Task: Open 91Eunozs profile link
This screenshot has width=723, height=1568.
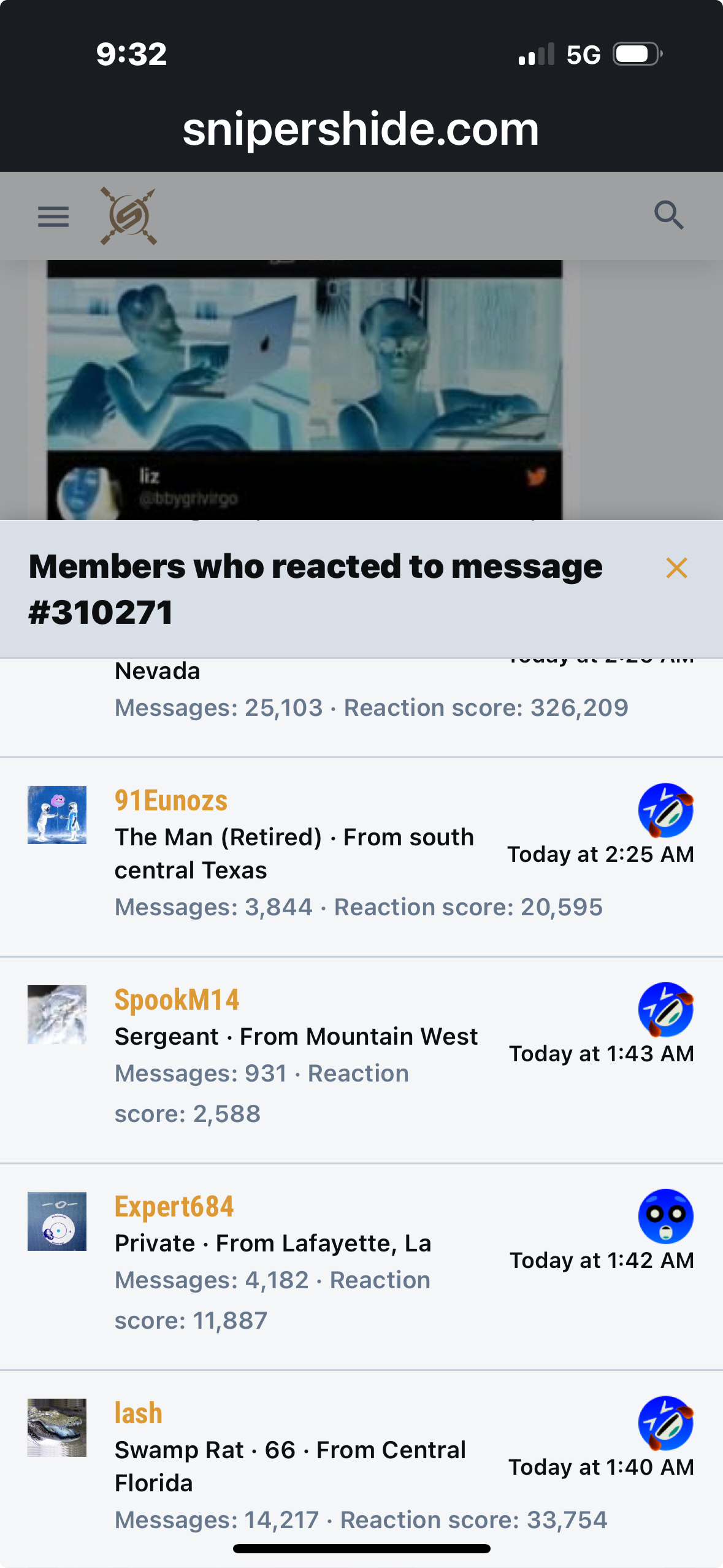Action: pos(171,801)
